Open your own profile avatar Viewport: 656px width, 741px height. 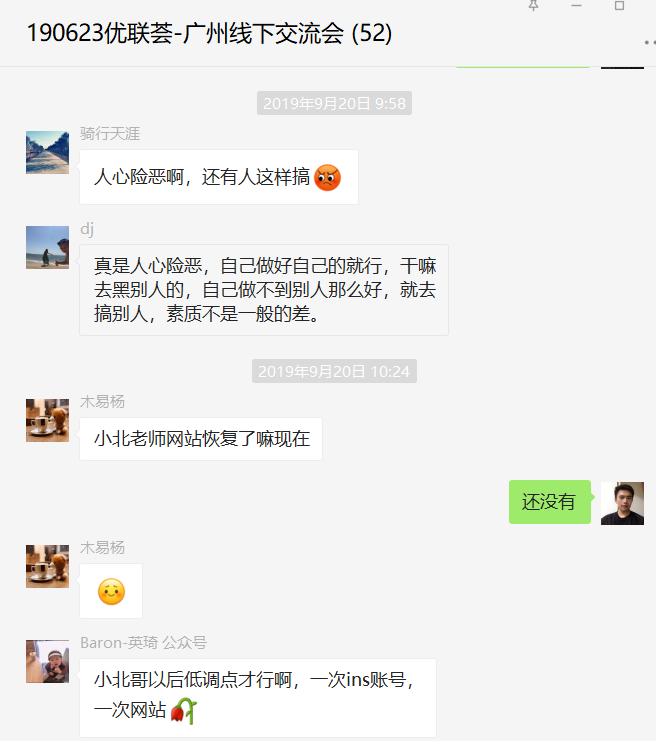(622, 503)
